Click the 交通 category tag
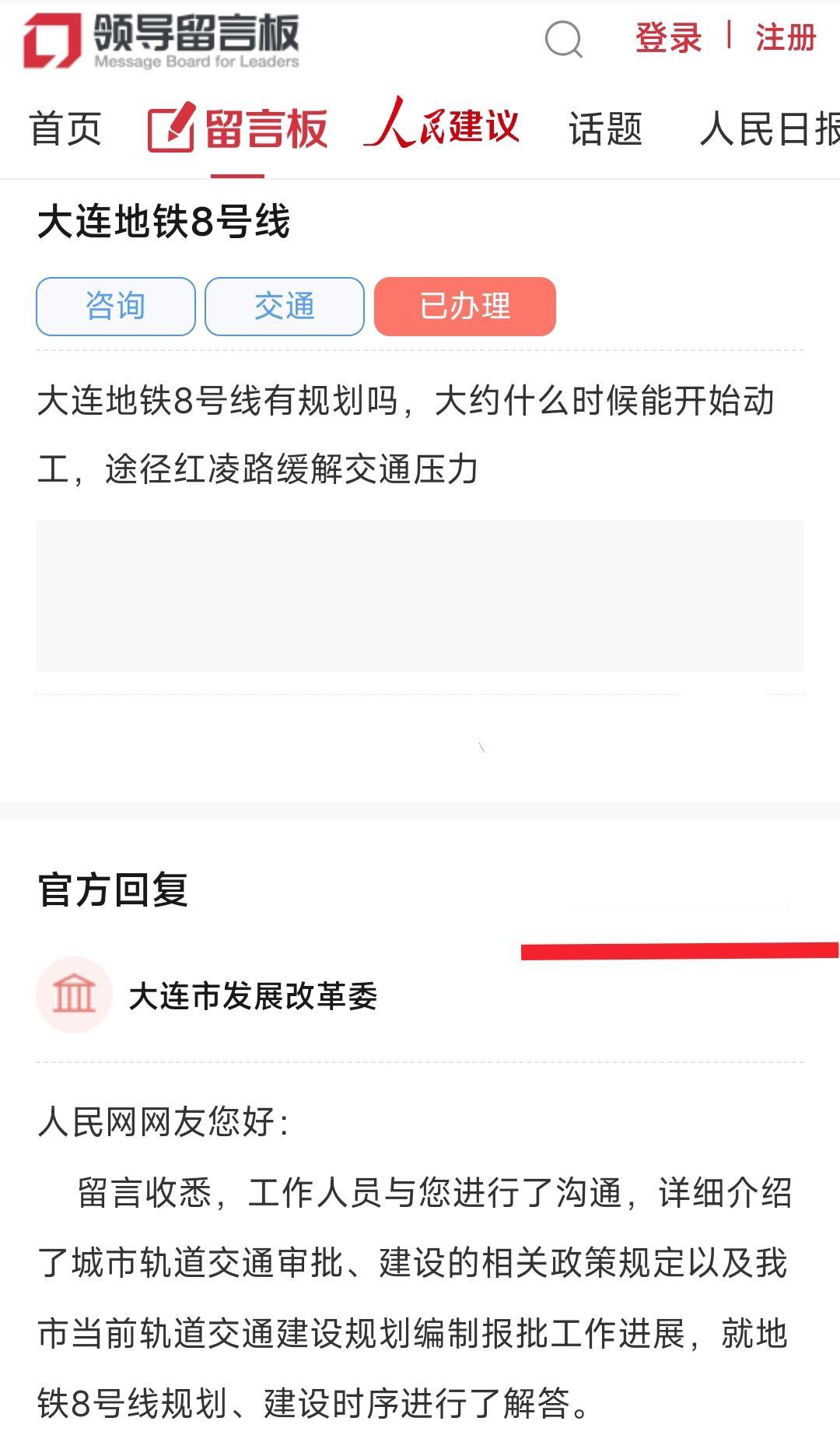Screen dimensions: 840x1449 284,306
